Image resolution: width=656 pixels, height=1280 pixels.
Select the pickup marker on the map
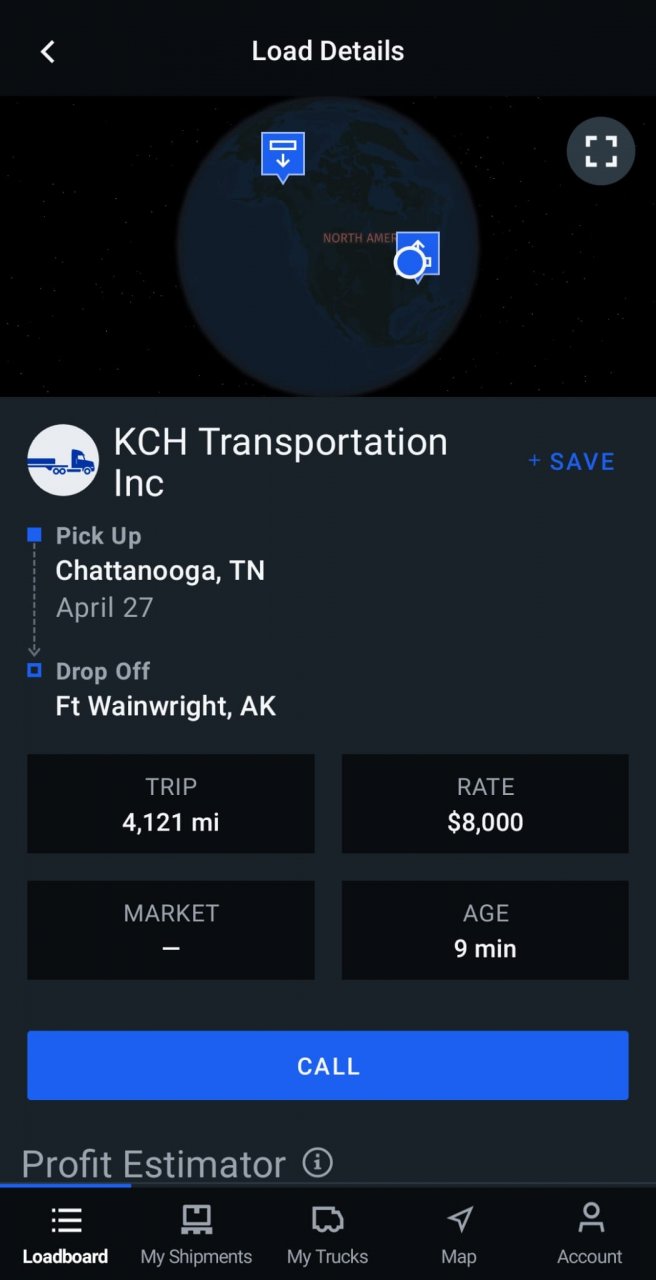click(x=416, y=257)
